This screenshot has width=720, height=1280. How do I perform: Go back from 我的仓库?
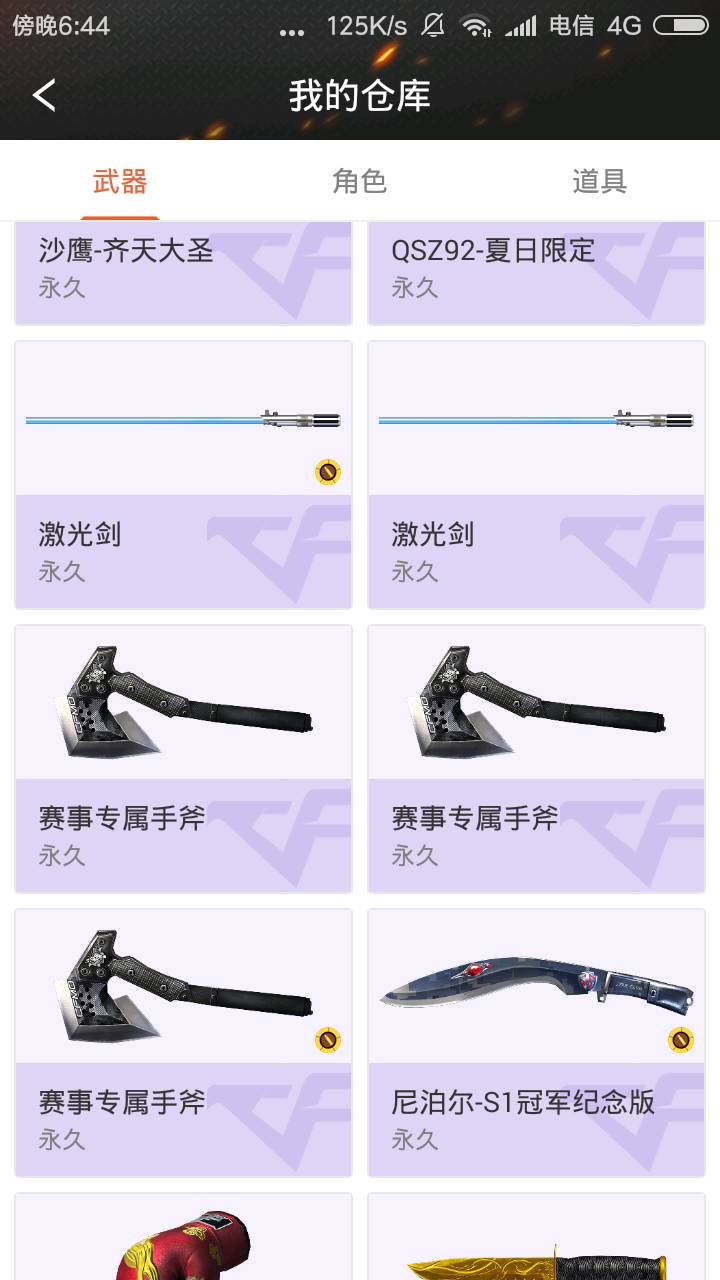(44, 96)
